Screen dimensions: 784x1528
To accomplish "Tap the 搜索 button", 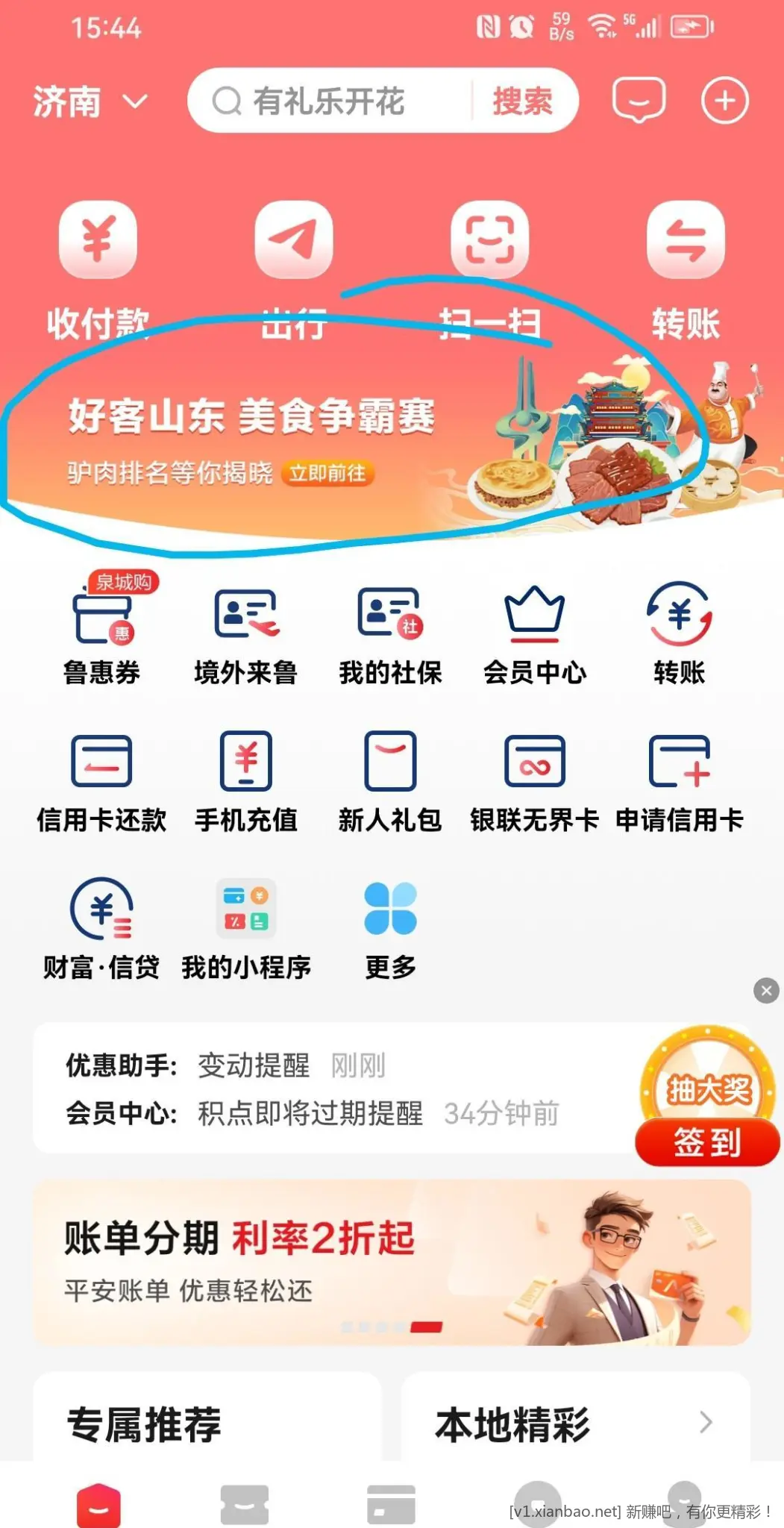I will (x=522, y=101).
